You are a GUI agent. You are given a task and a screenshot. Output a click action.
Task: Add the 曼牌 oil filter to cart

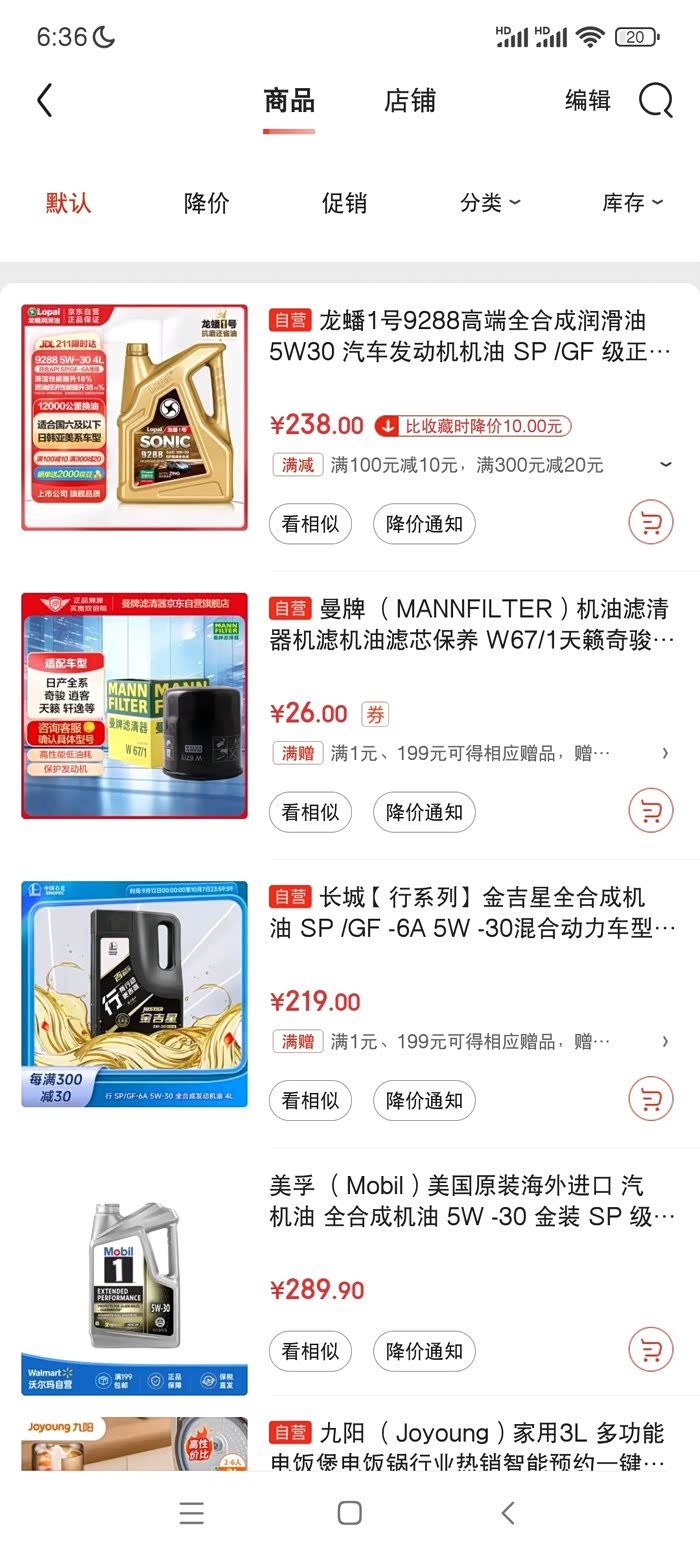[651, 810]
